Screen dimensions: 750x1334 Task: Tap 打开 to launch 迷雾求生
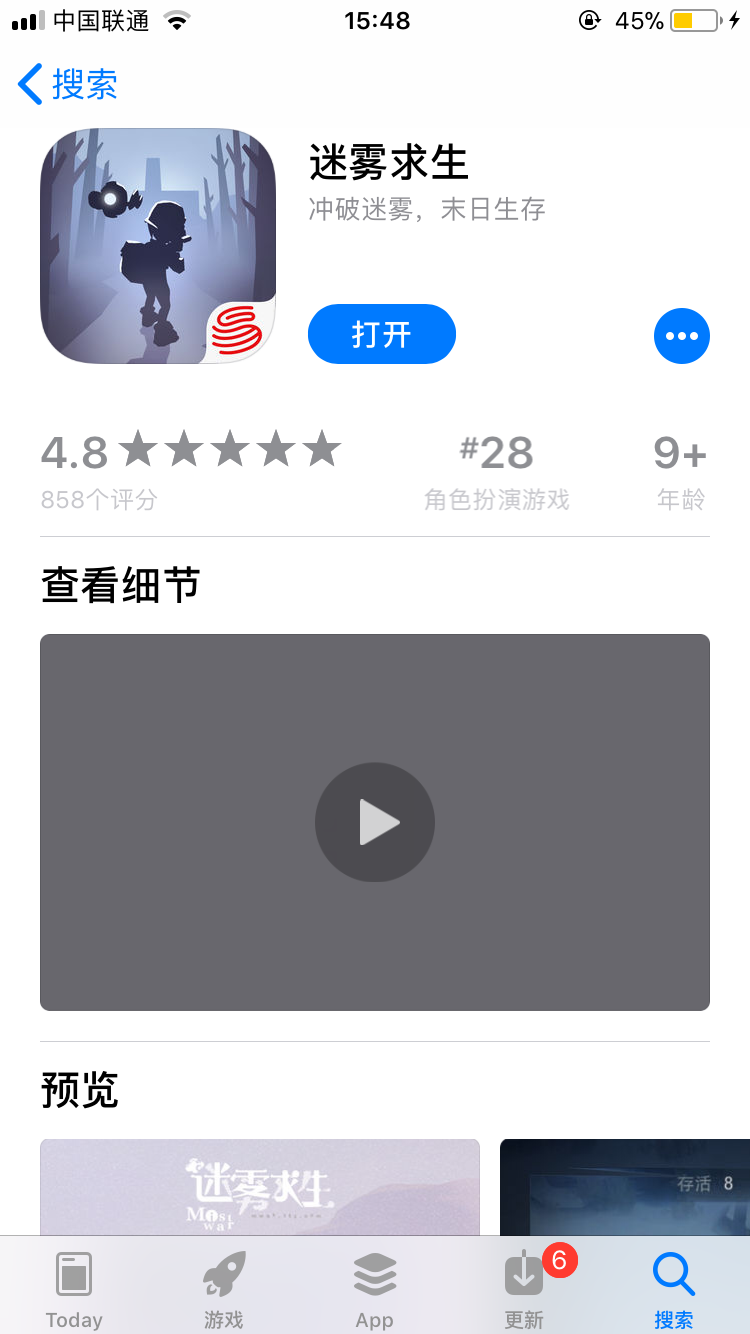coord(381,334)
